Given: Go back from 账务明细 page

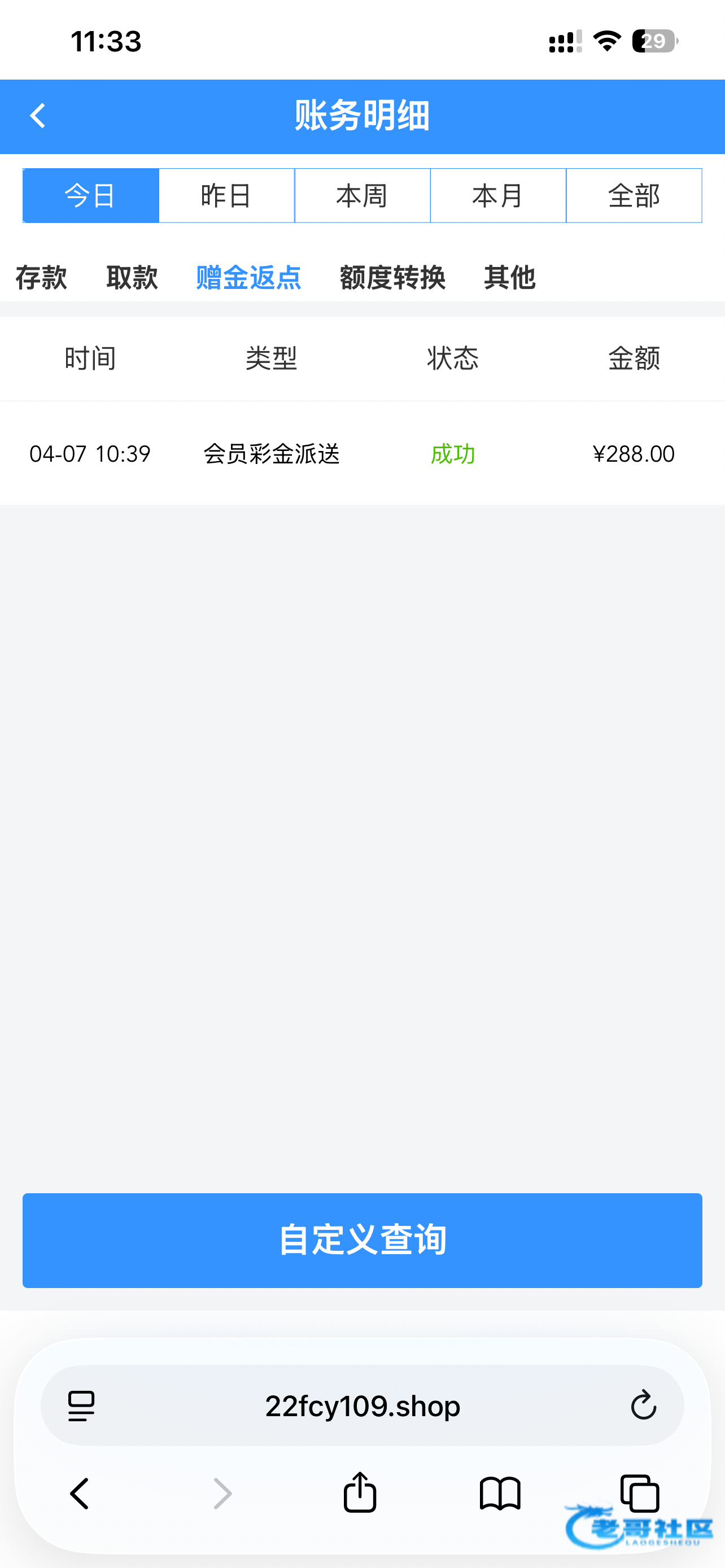Looking at the screenshot, I should coord(38,116).
